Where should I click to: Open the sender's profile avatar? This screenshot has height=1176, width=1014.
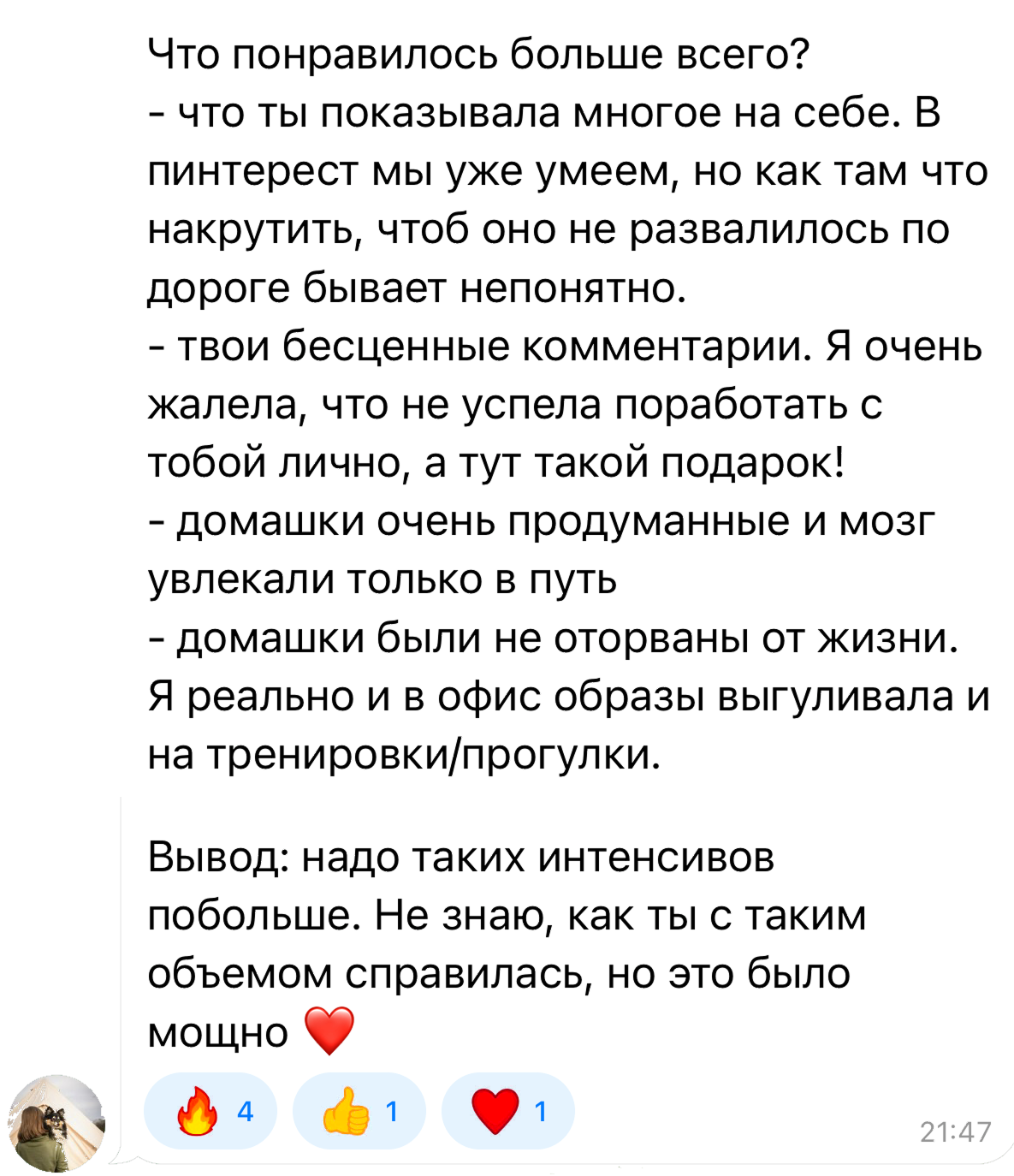(56, 1124)
